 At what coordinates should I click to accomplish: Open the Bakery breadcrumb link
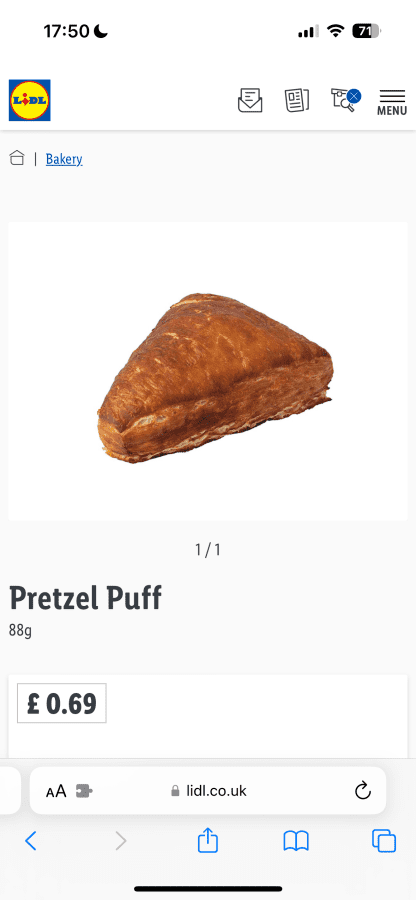pyautogui.click(x=64, y=159)
